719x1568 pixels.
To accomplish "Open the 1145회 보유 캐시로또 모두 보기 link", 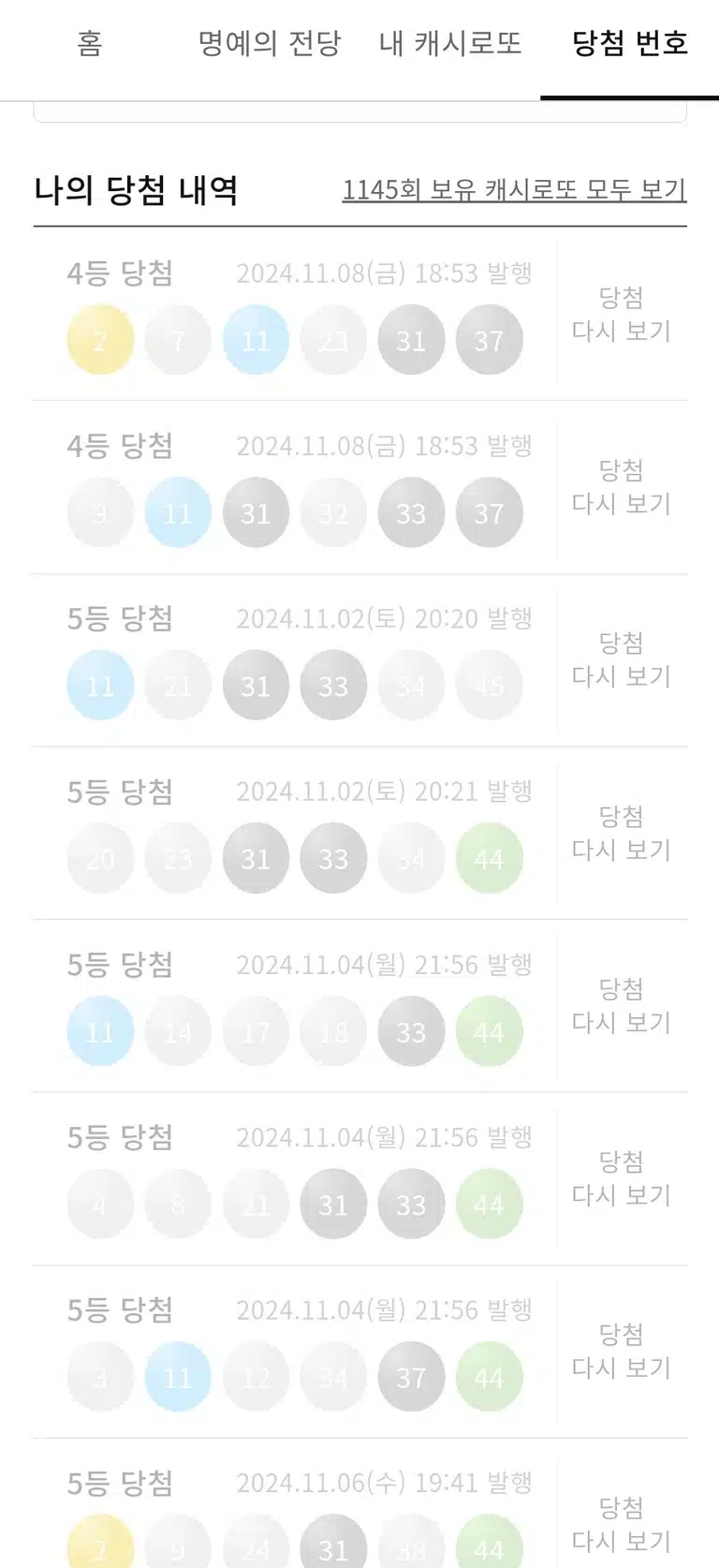I will [514, 190].
